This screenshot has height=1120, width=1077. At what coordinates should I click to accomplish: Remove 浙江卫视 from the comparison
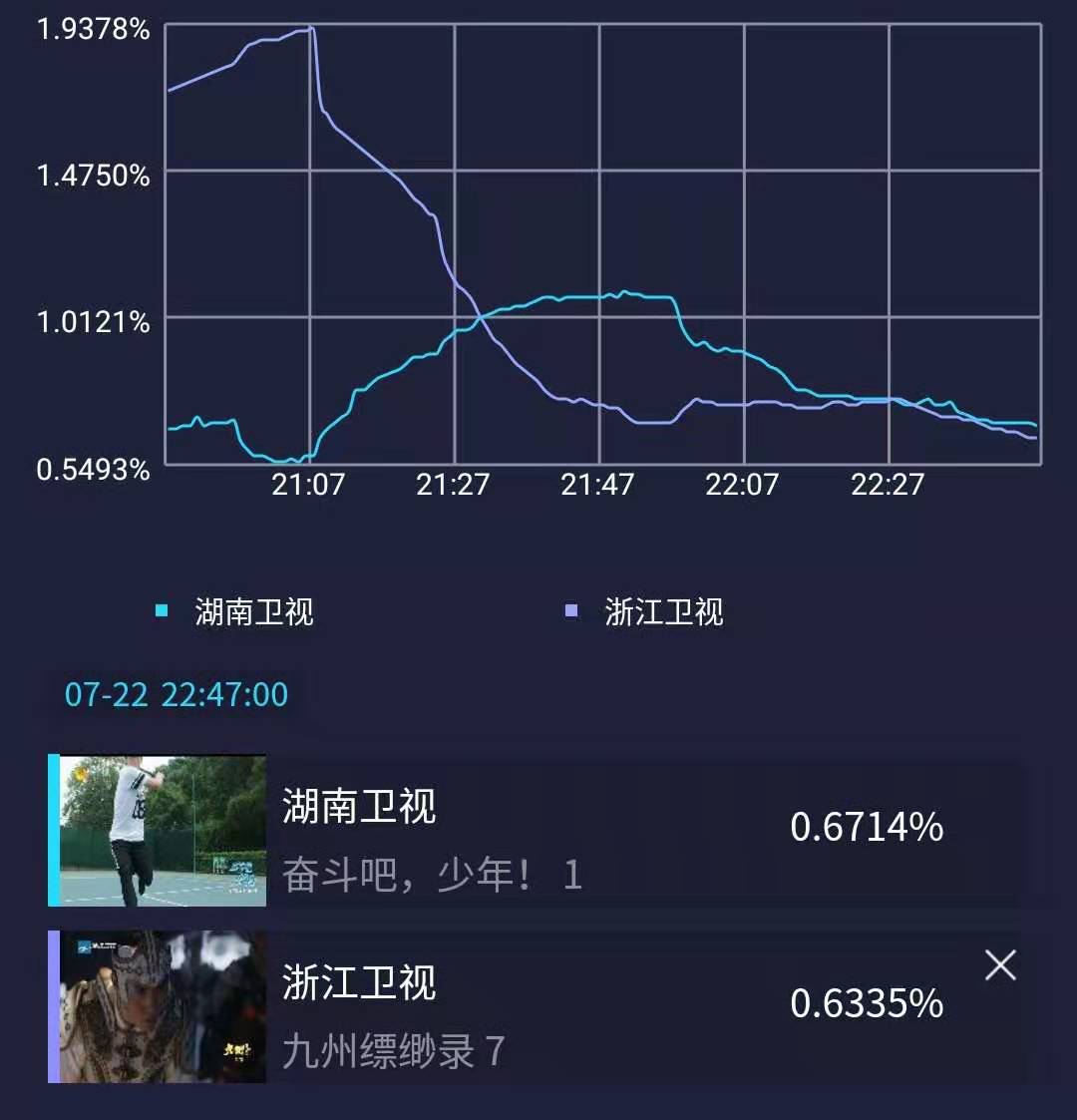click(1000, 964)
